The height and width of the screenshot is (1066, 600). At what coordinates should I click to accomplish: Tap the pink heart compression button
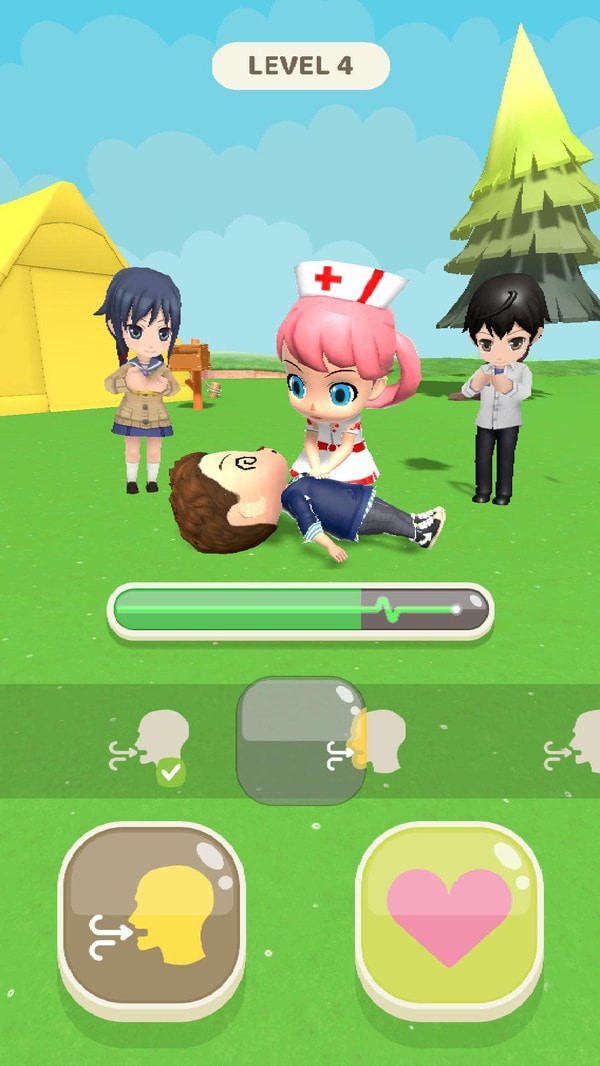(449, 920)
